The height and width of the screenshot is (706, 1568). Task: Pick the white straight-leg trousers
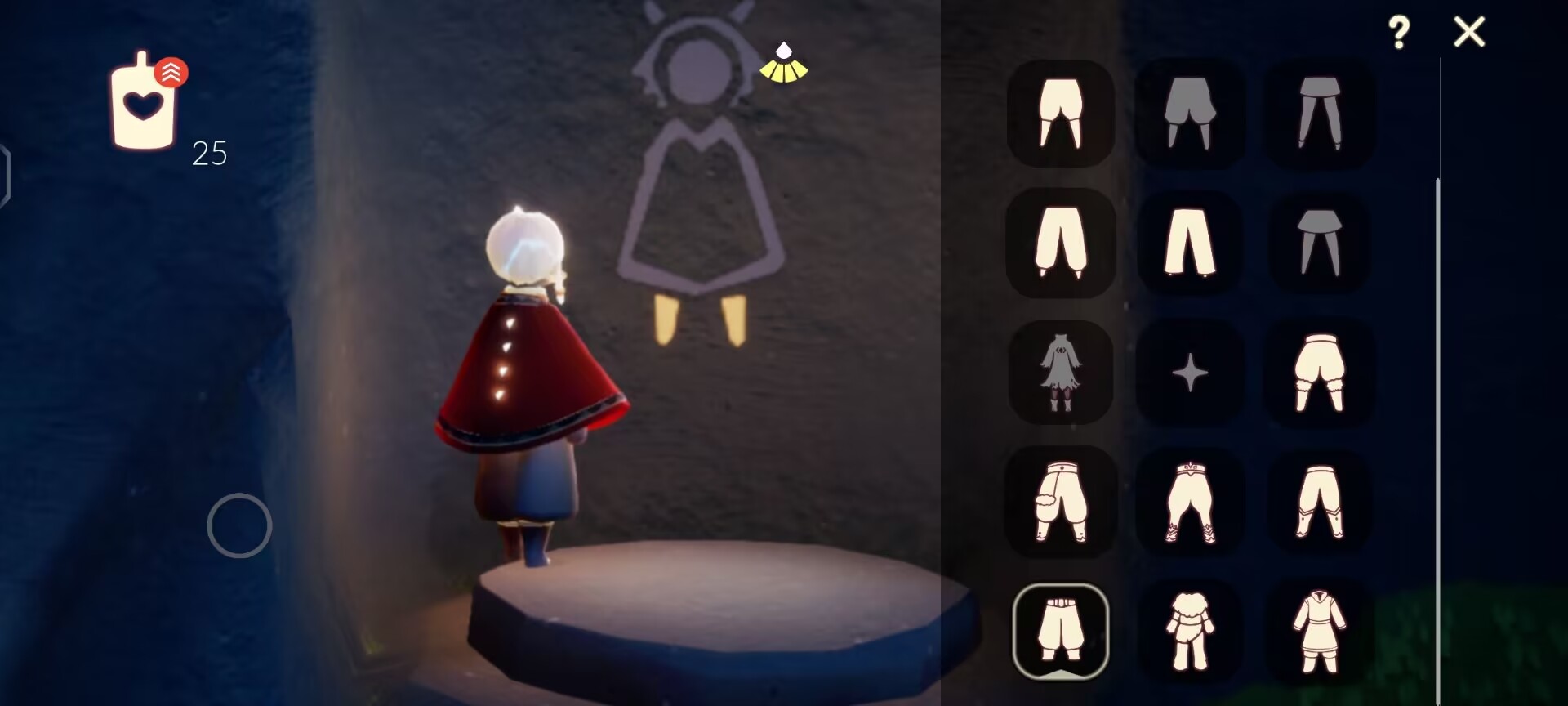pyautogui.click(x=1189, y=244)
